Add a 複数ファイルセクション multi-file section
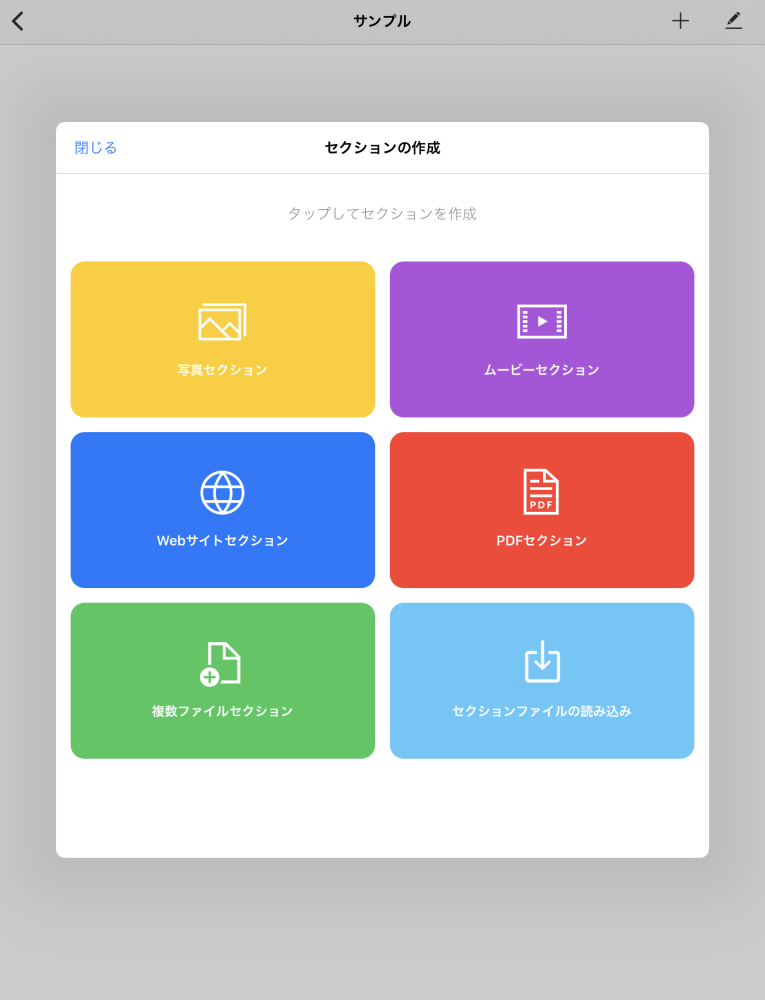Image resolution: width=765 pixels, height=1000 pixels. pyautogui.click(x=222, y=680)
